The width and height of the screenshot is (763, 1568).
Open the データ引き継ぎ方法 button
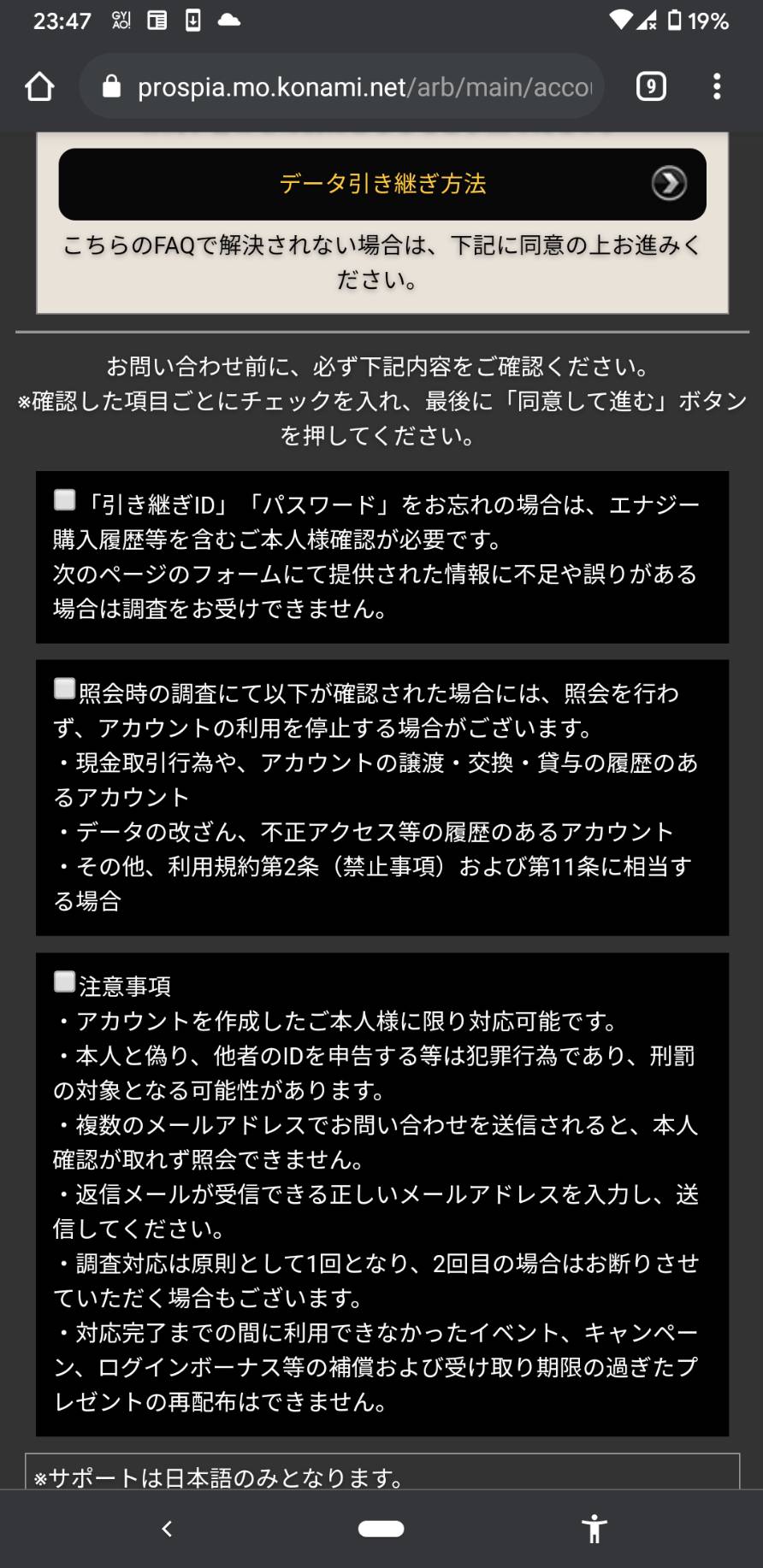click(x=381, y=184)
